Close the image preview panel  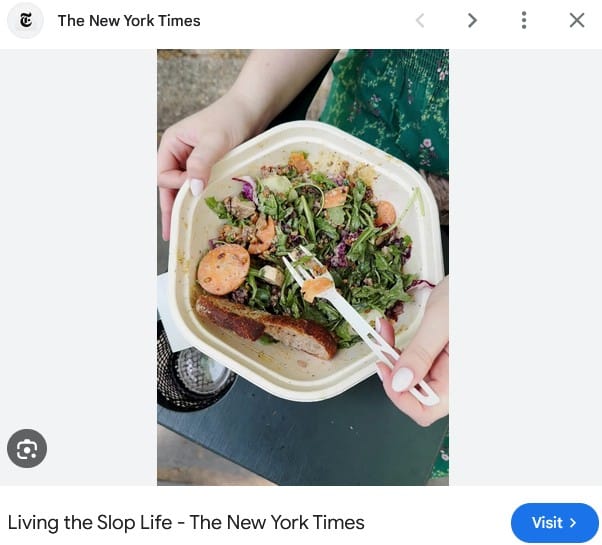577,20
